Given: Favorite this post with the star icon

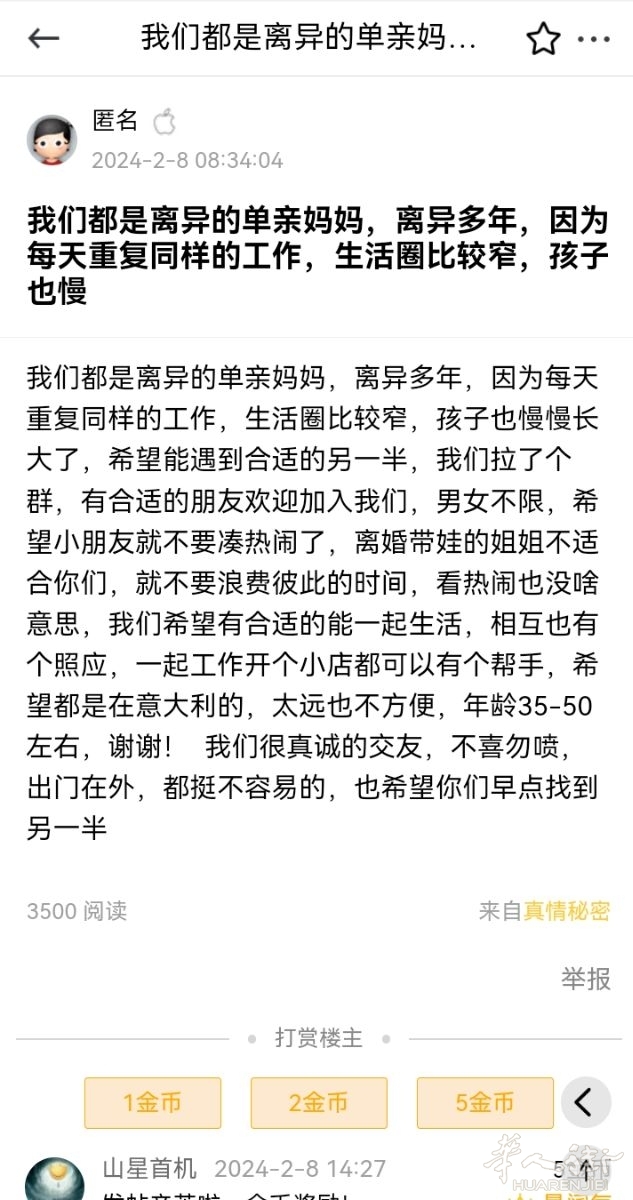Looking at the screenshot, I should pyautogui.click(x=543, y=39).
